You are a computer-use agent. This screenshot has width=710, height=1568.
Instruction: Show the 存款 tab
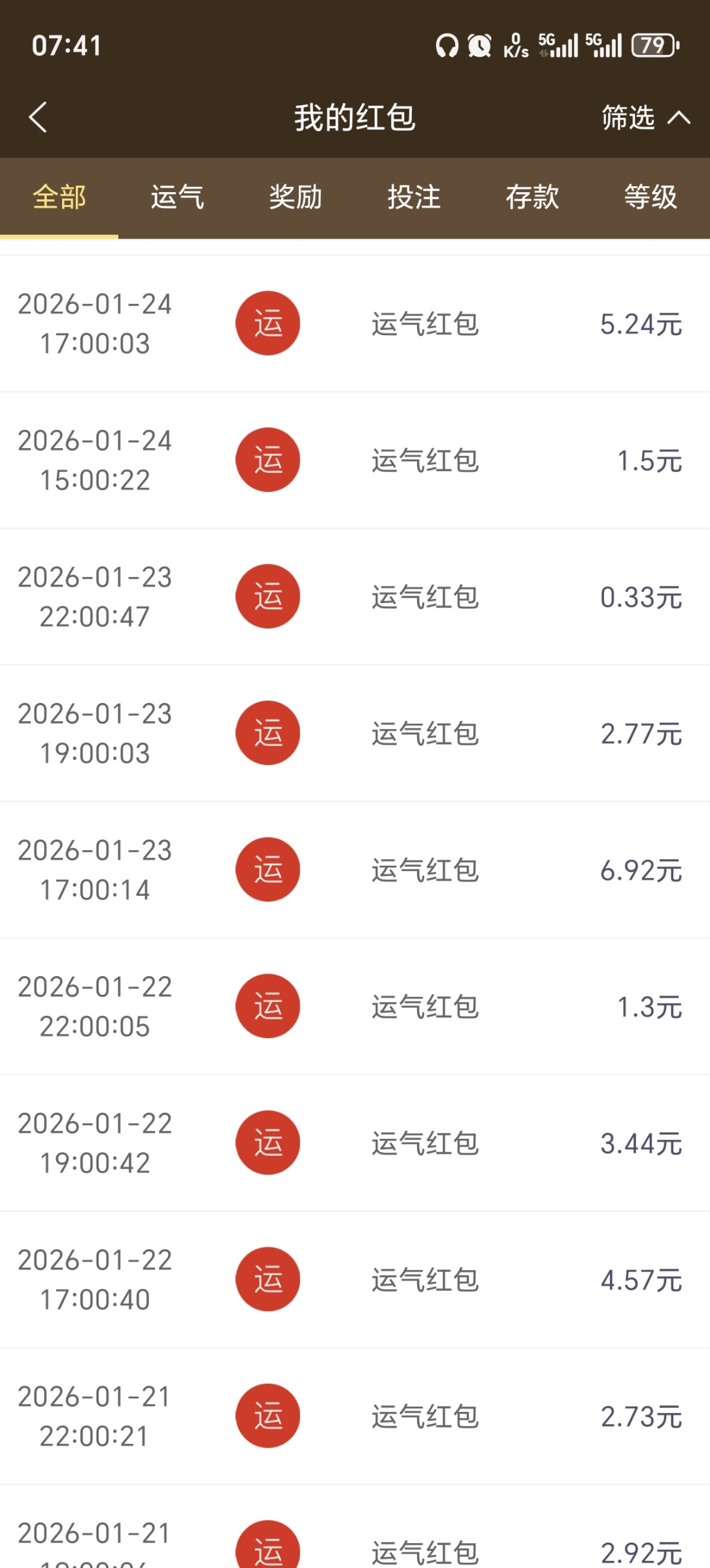532,197
